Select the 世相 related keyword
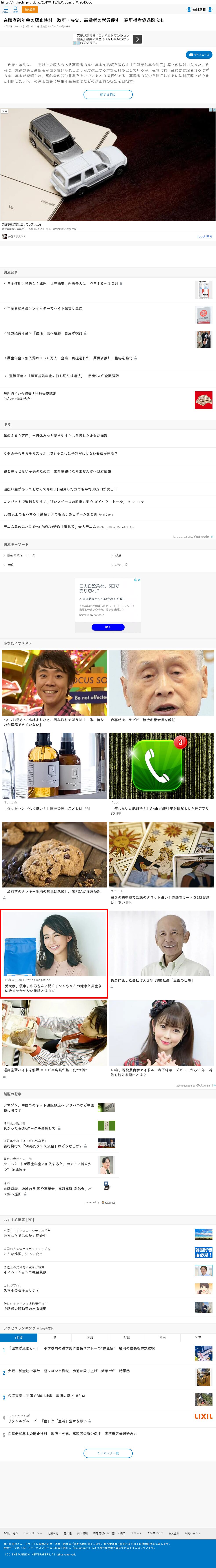 click(10, 565)
